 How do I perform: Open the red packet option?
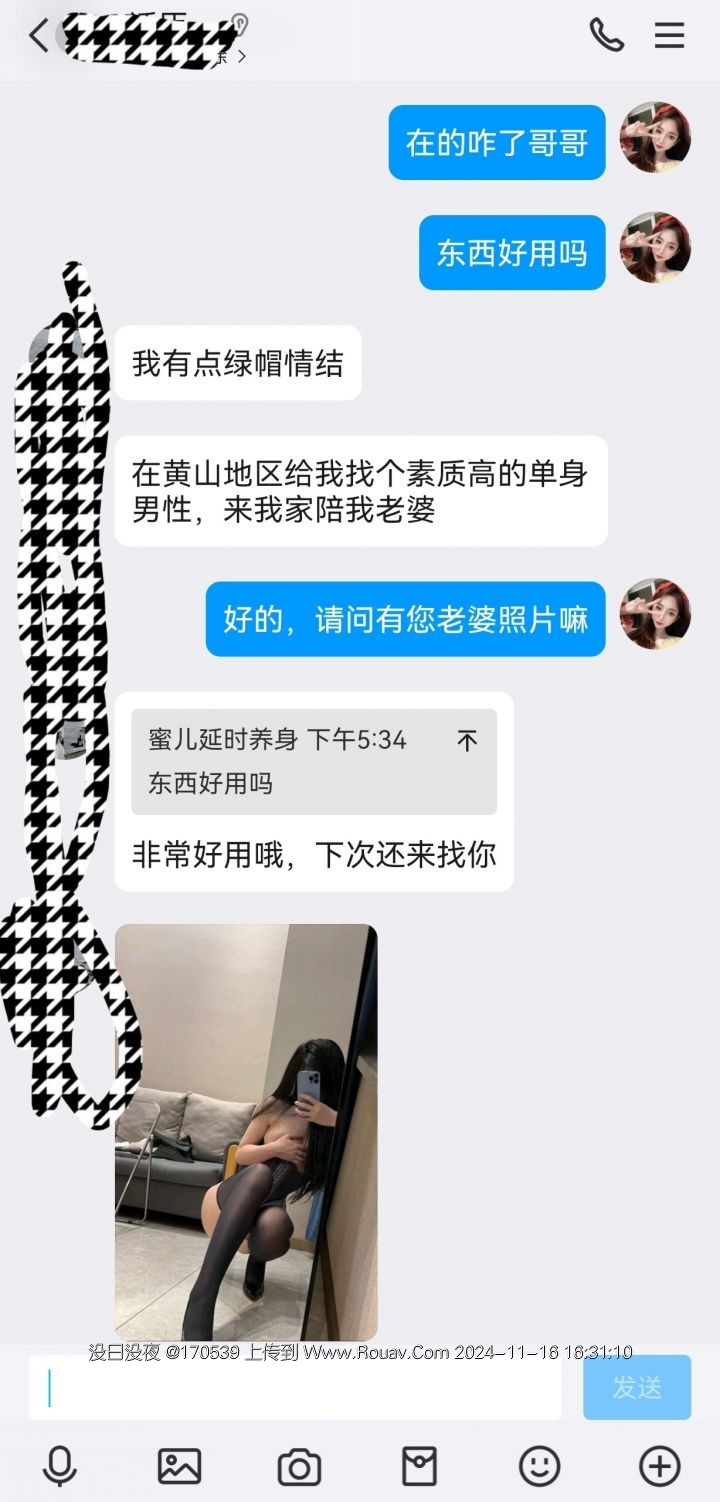pyautogui.click(x=419, y=1467)
